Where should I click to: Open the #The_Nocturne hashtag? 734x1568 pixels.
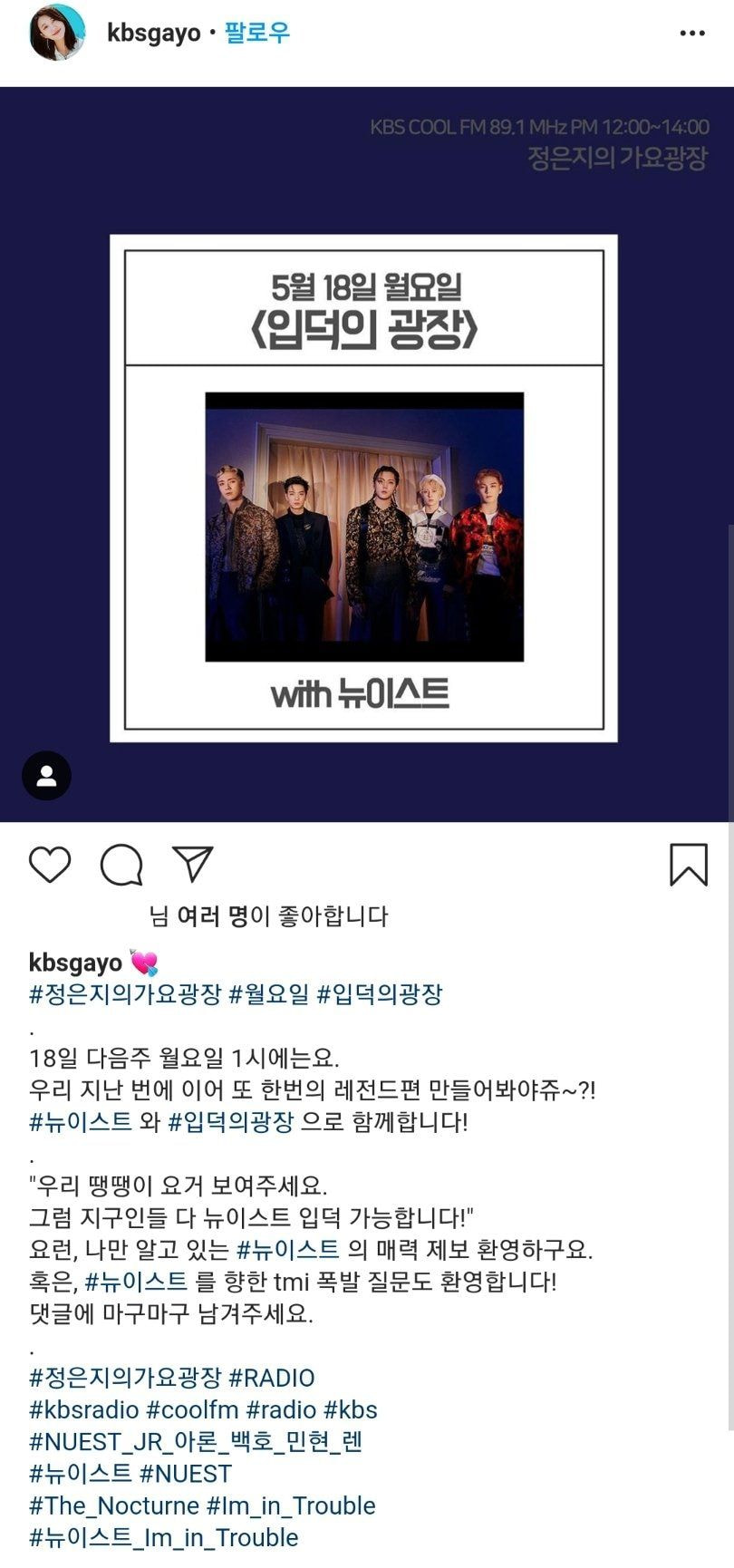point(114,1505)
